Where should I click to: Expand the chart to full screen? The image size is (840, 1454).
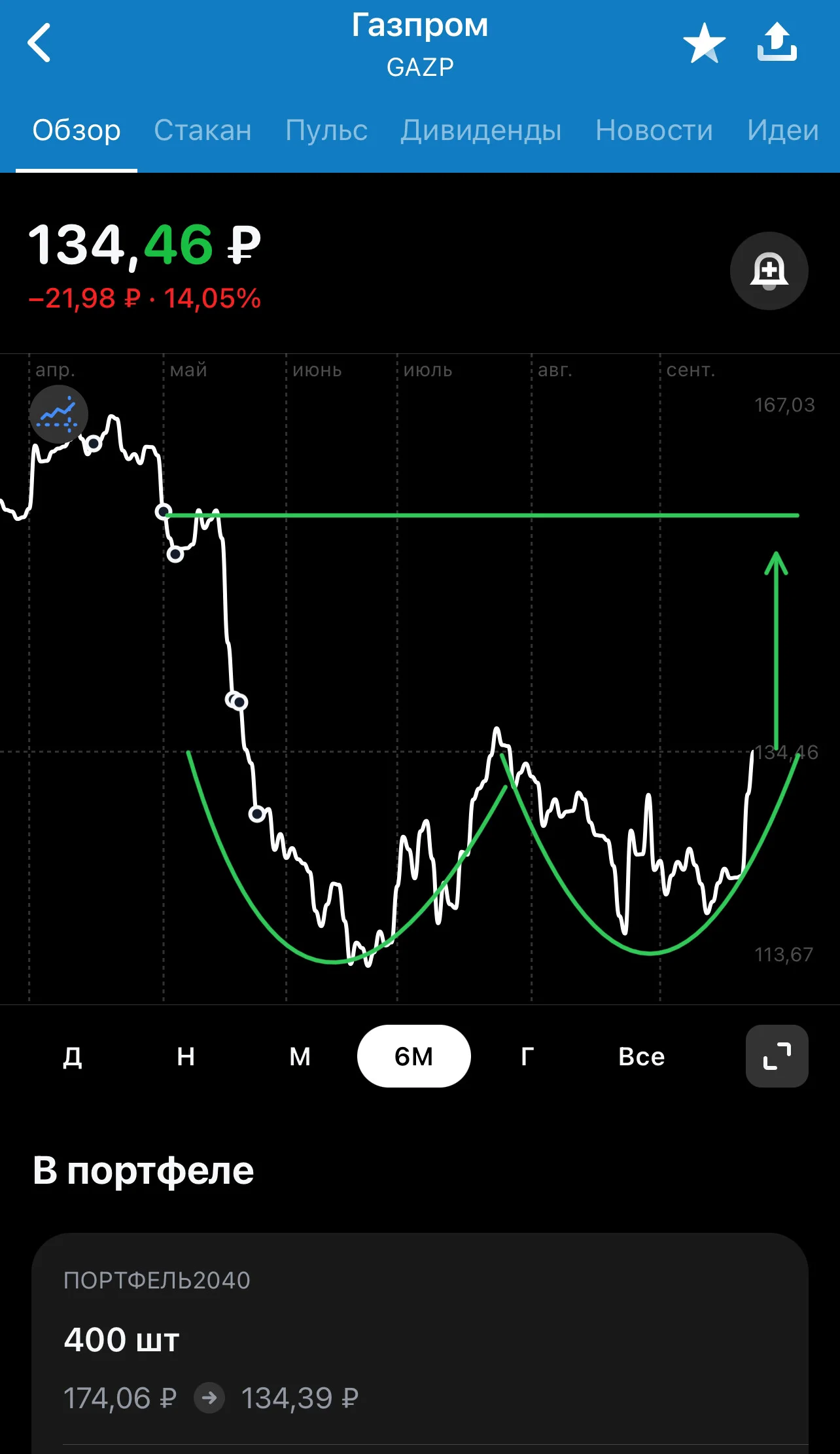pos(777,1056)
